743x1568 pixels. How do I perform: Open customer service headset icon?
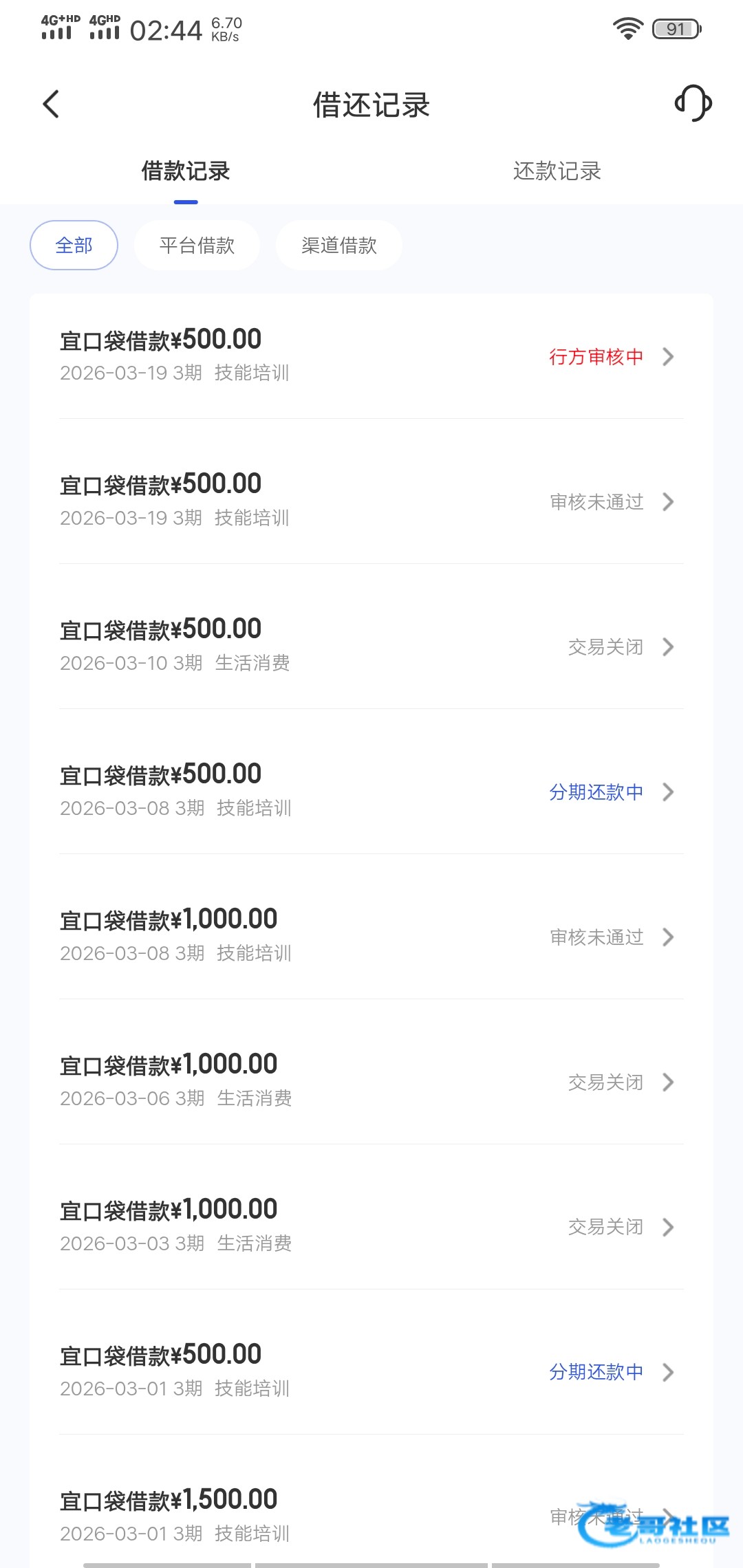click(x=692, y=104)
